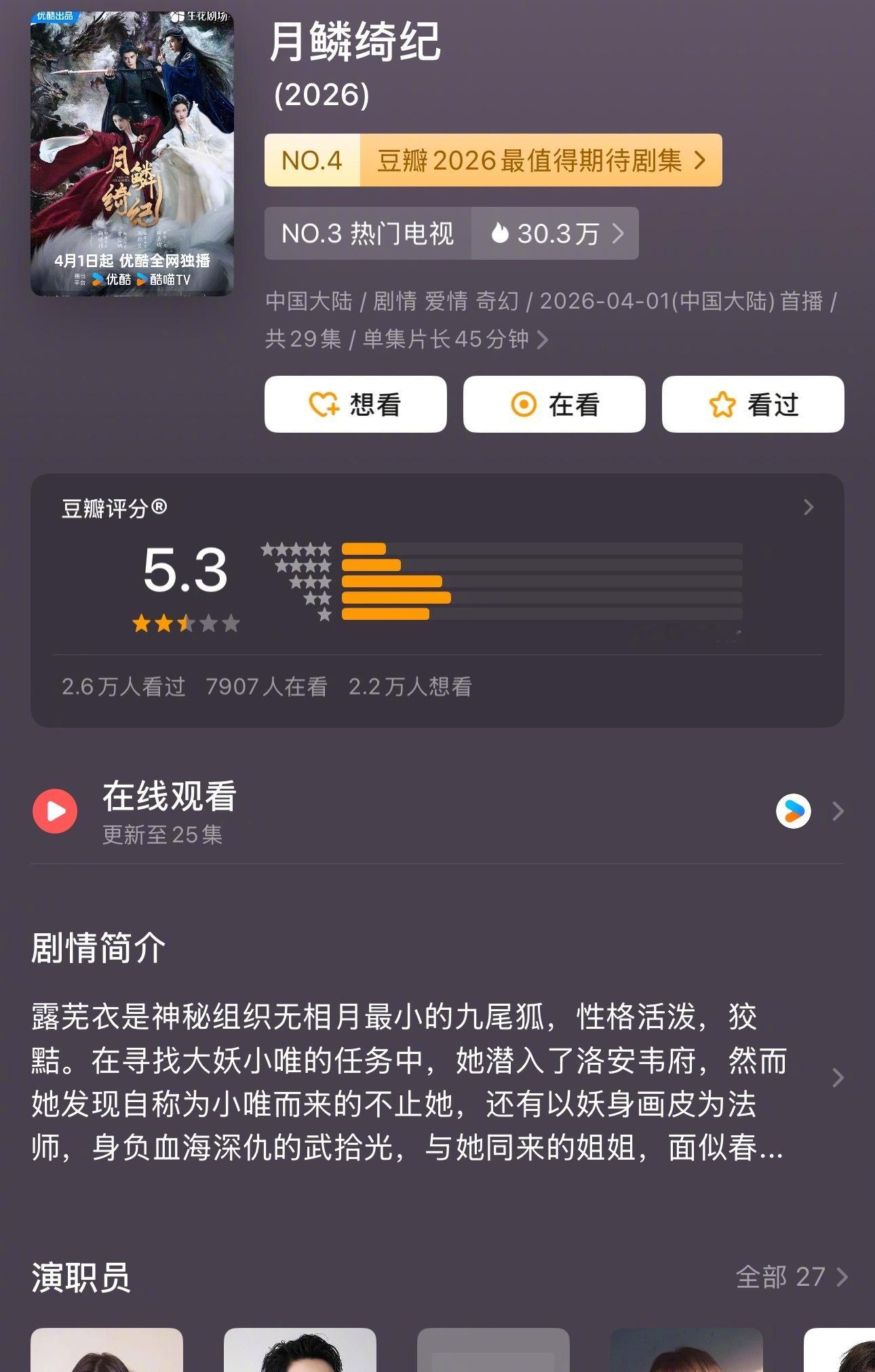The width and height of the screenshot is (875, 1372).
Task: Mark the drama as 想看
Action: [355, 405]
